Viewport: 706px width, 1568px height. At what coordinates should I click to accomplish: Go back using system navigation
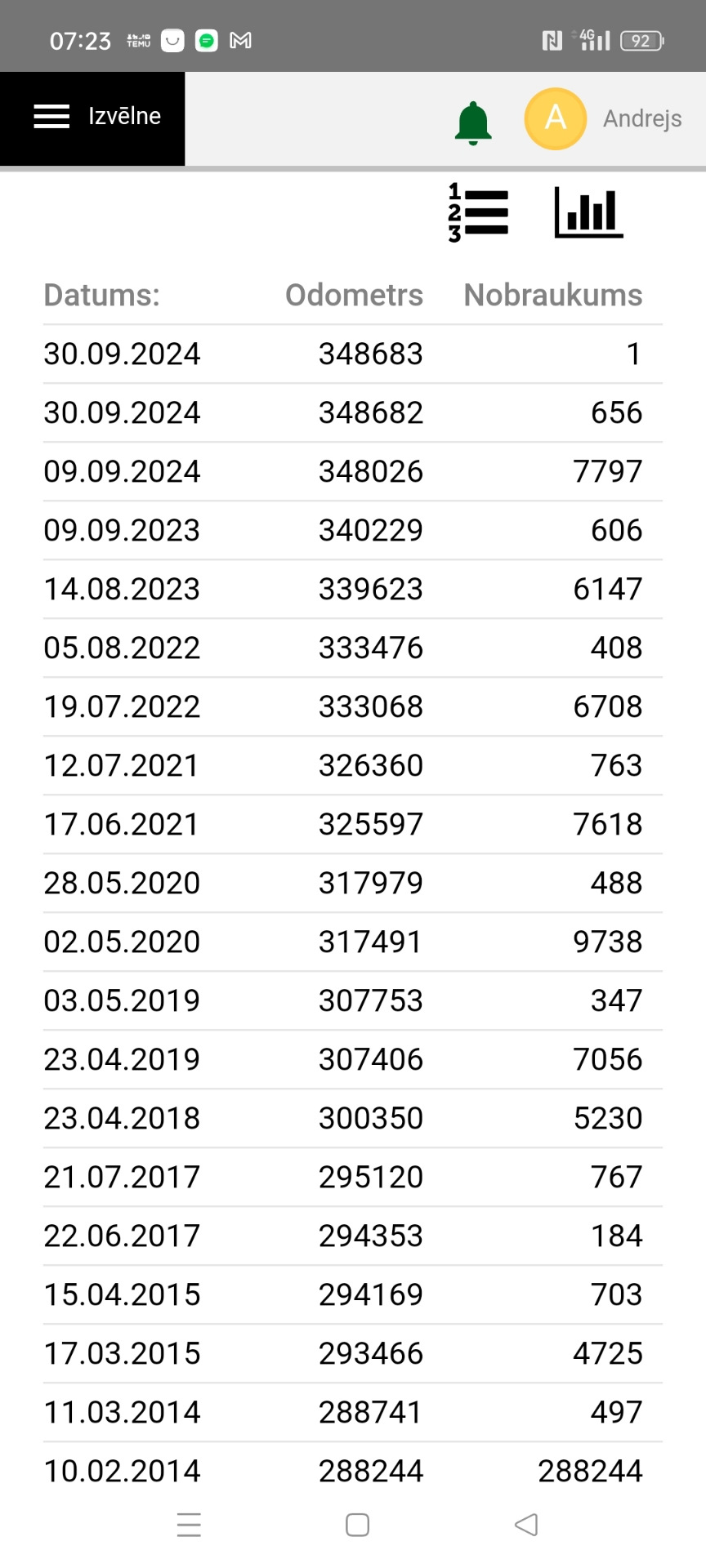526,1524
